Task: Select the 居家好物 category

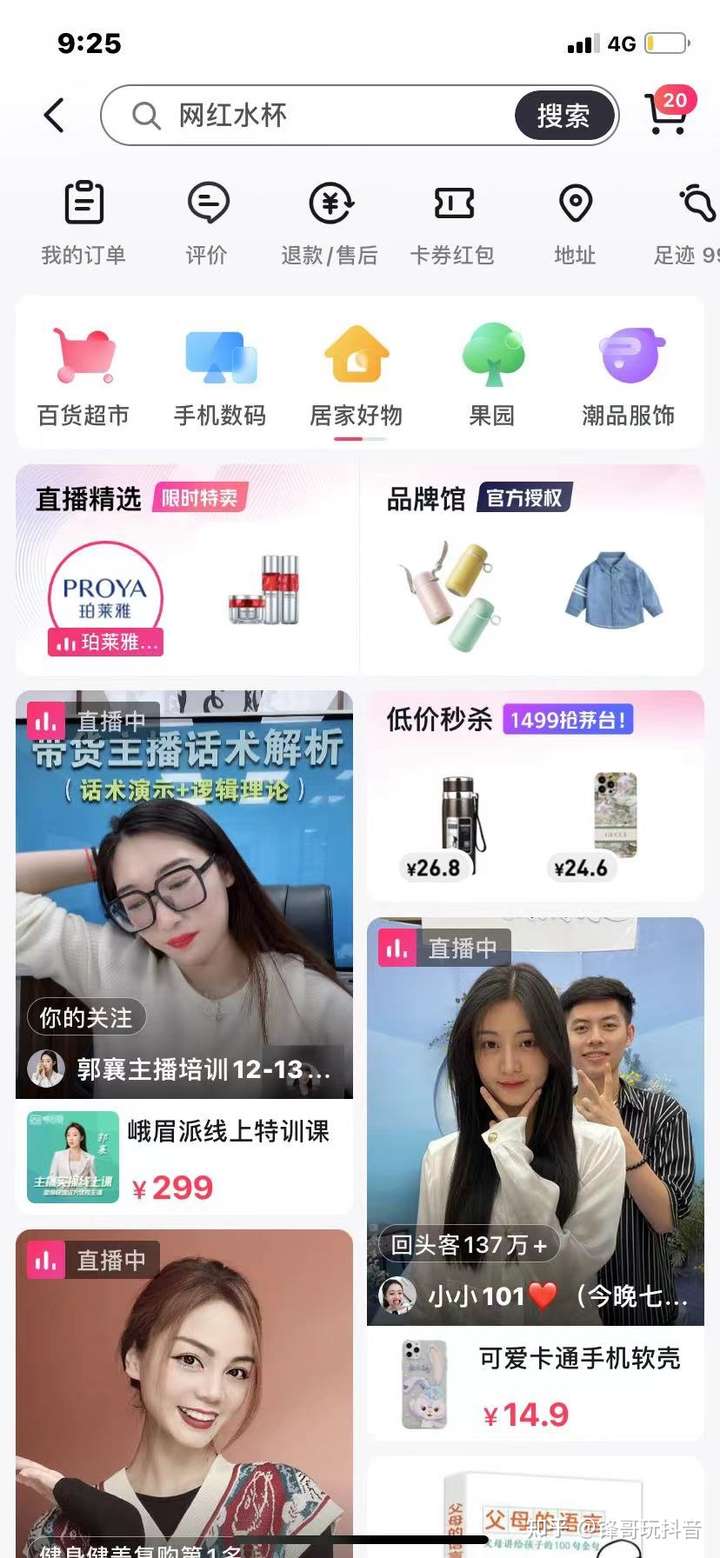Action: [356, 375]
